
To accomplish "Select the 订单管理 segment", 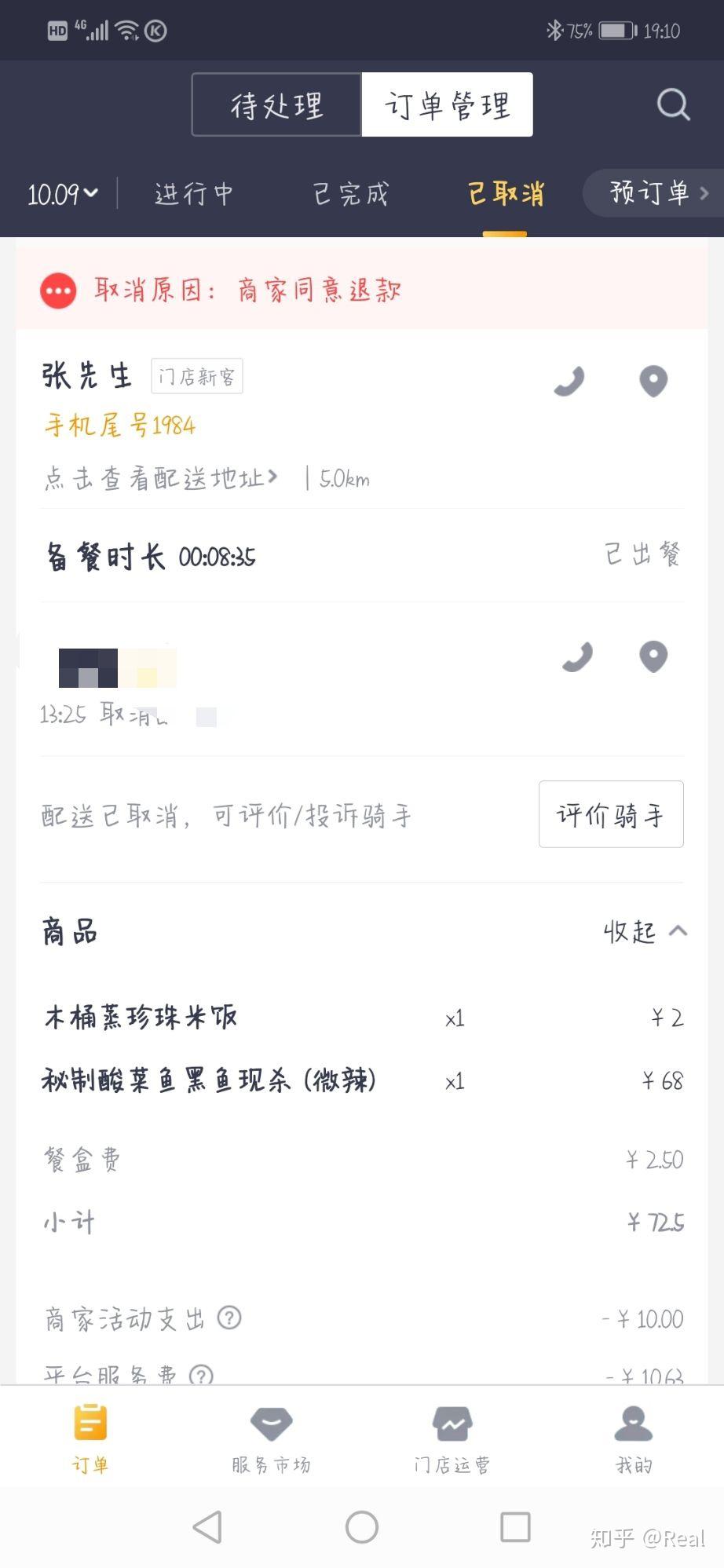I will click(x=447, y=105).
